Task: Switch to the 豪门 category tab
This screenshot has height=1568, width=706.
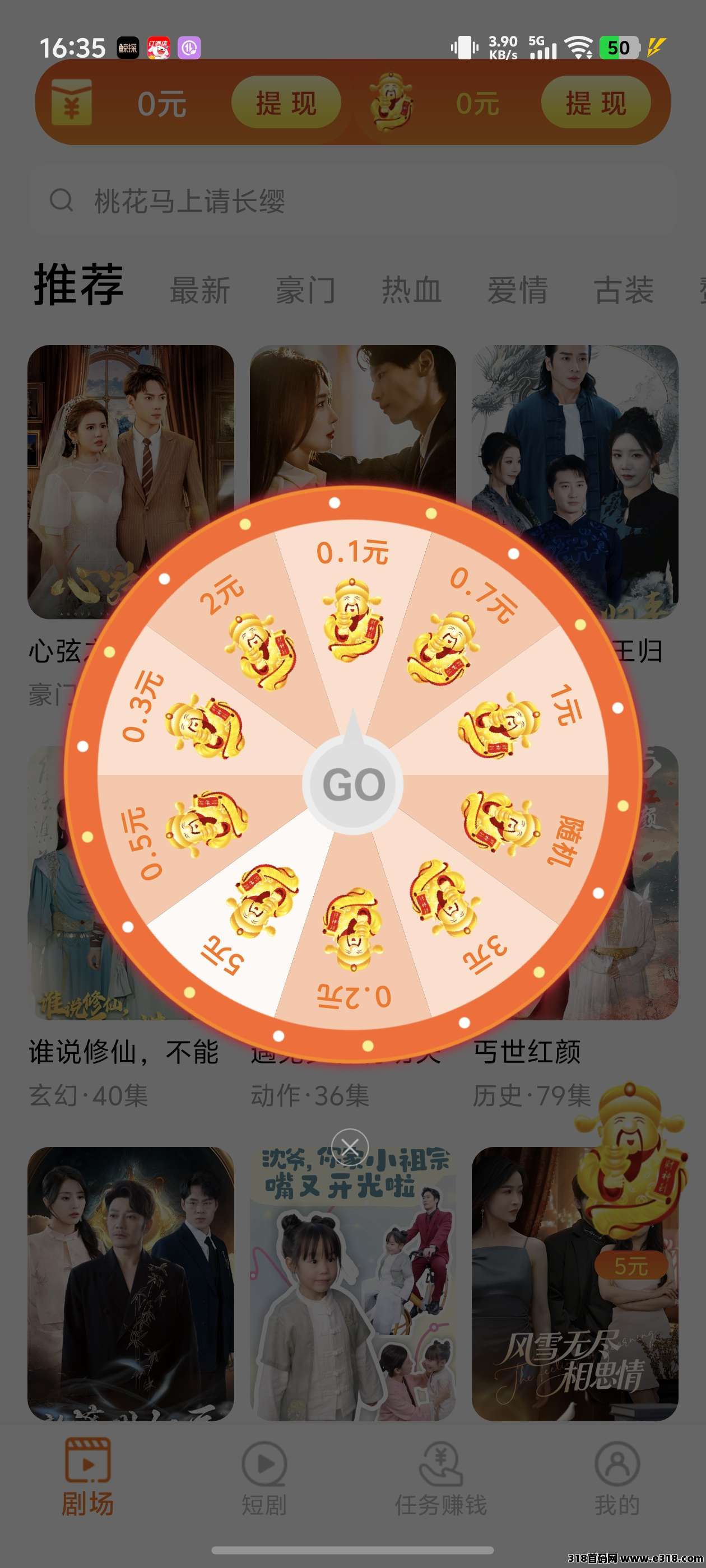Action: tap(305, 290)
